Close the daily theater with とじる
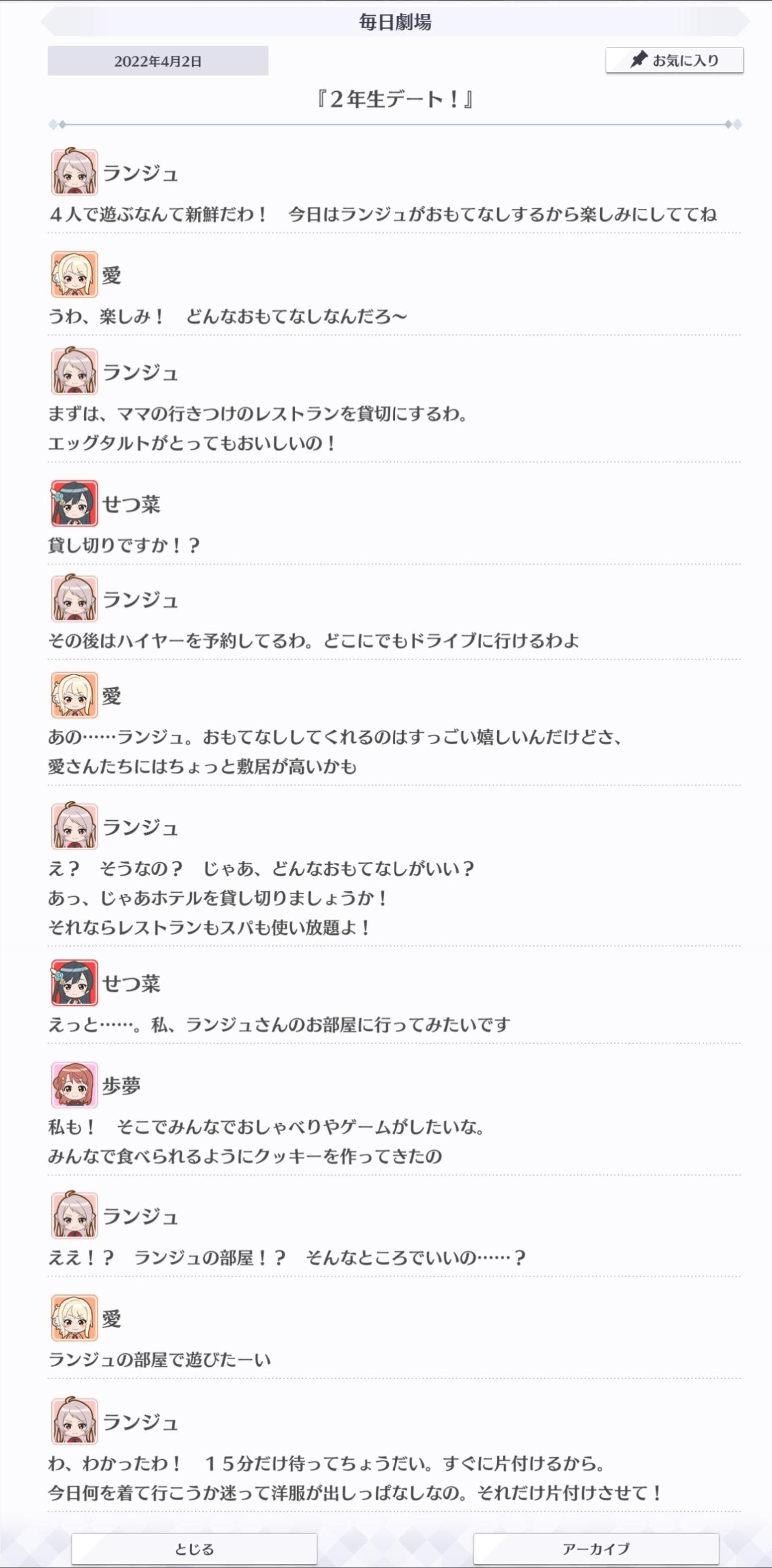 pos(194,1548)
